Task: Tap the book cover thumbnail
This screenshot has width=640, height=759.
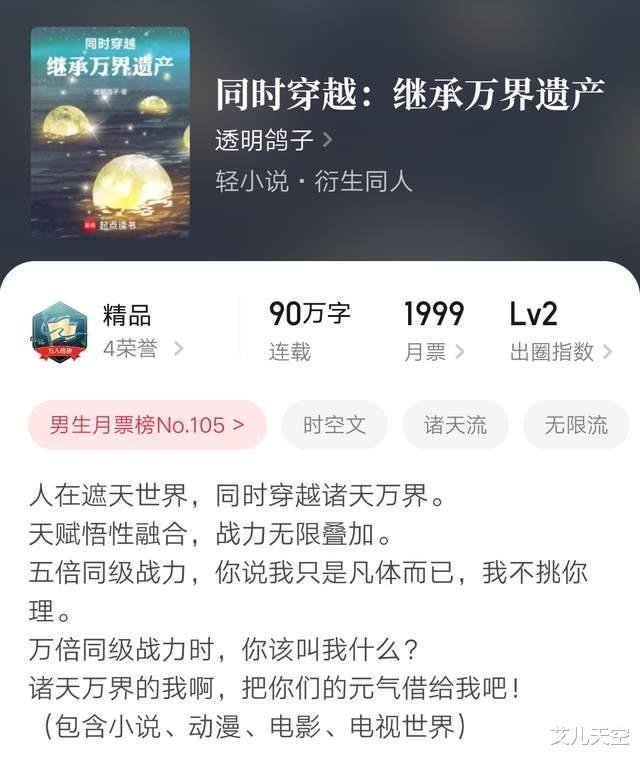Action: [110, 132]
